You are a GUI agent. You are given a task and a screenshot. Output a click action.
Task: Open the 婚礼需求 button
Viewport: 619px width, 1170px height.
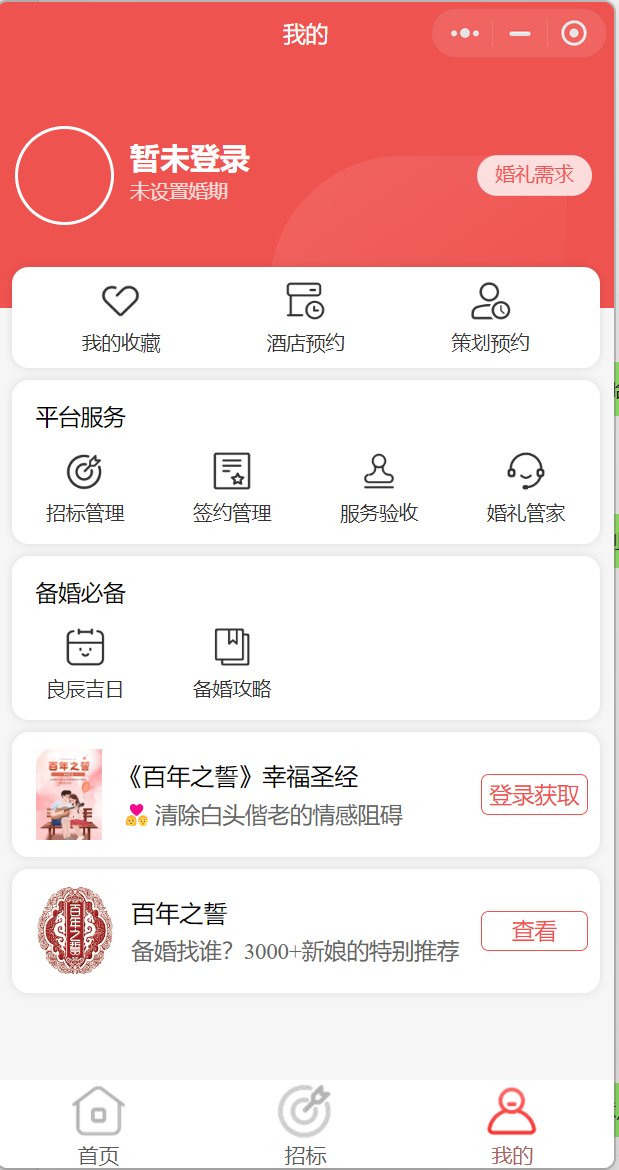[x=534, y=175]
